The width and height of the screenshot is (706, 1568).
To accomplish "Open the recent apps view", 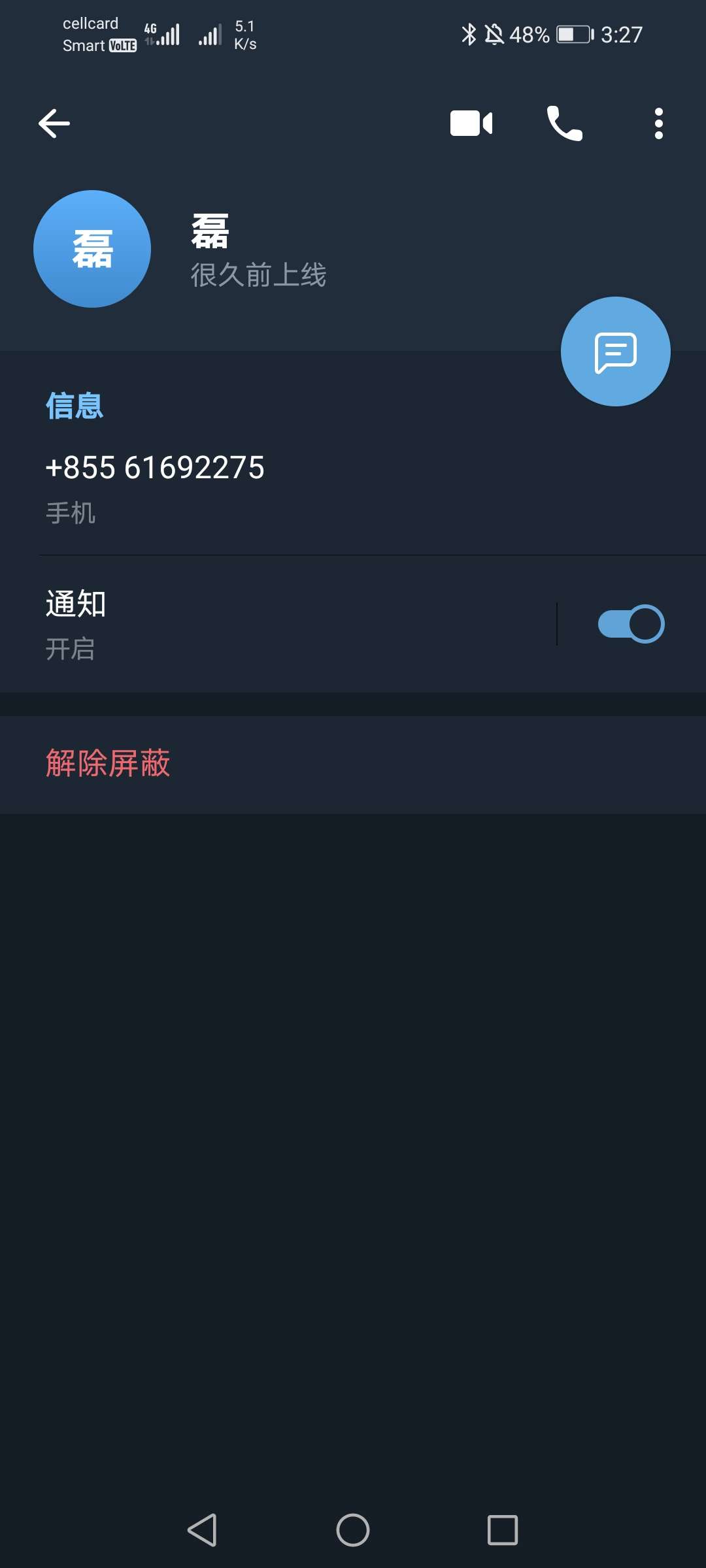I will click(x=503, y=1530).
